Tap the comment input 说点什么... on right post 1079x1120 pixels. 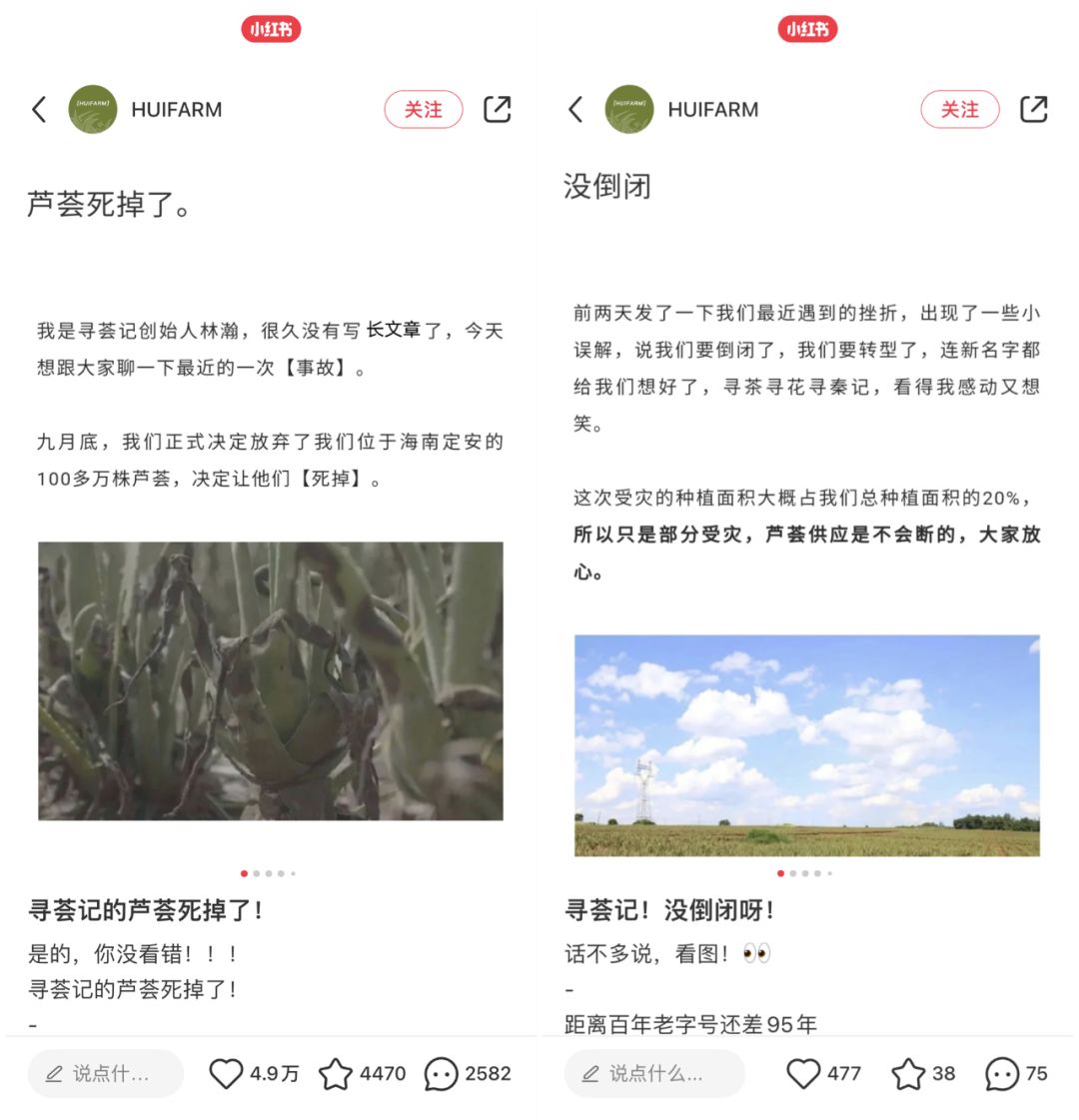pyautogui.click(x=654, y=1074)
